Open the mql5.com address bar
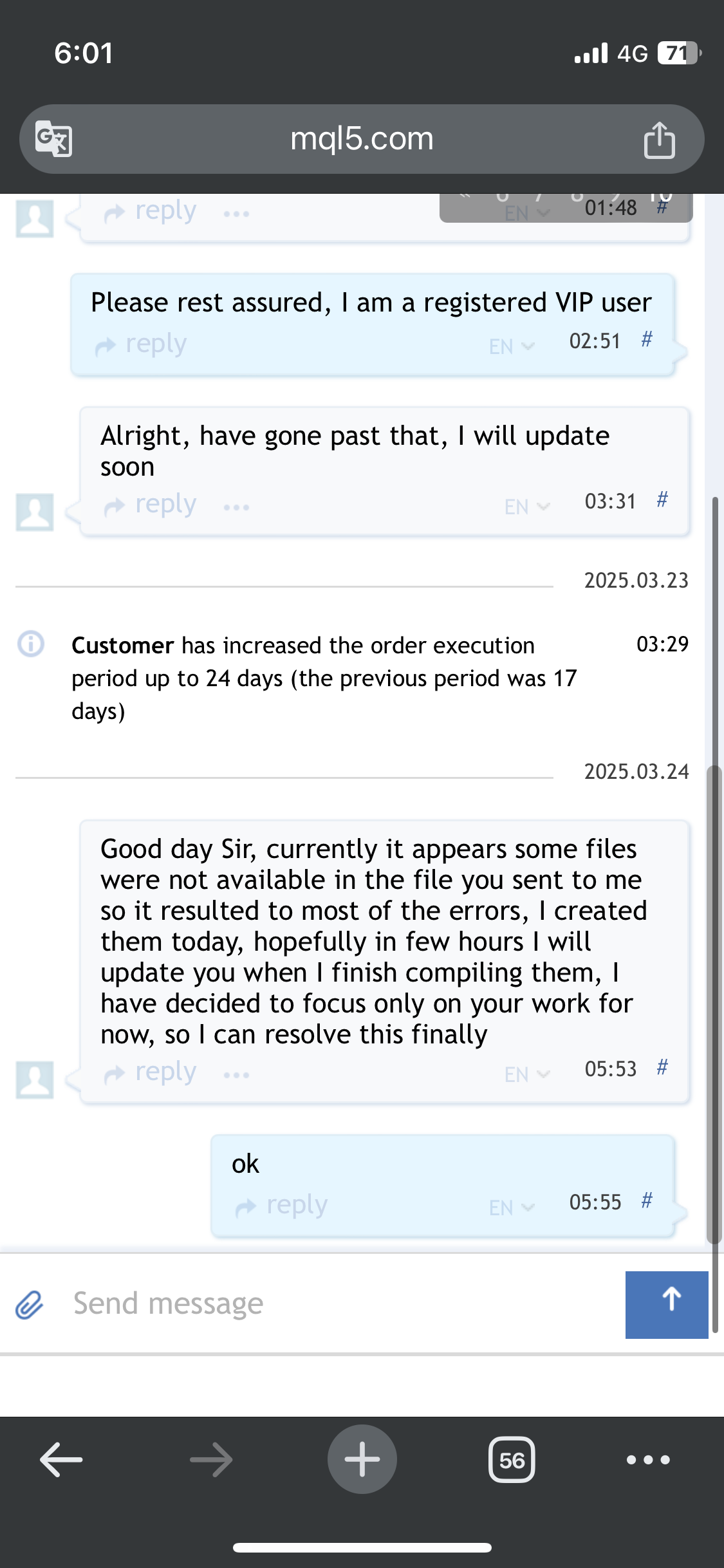This screenshot has width=724, height=1568. coord(362,138)
